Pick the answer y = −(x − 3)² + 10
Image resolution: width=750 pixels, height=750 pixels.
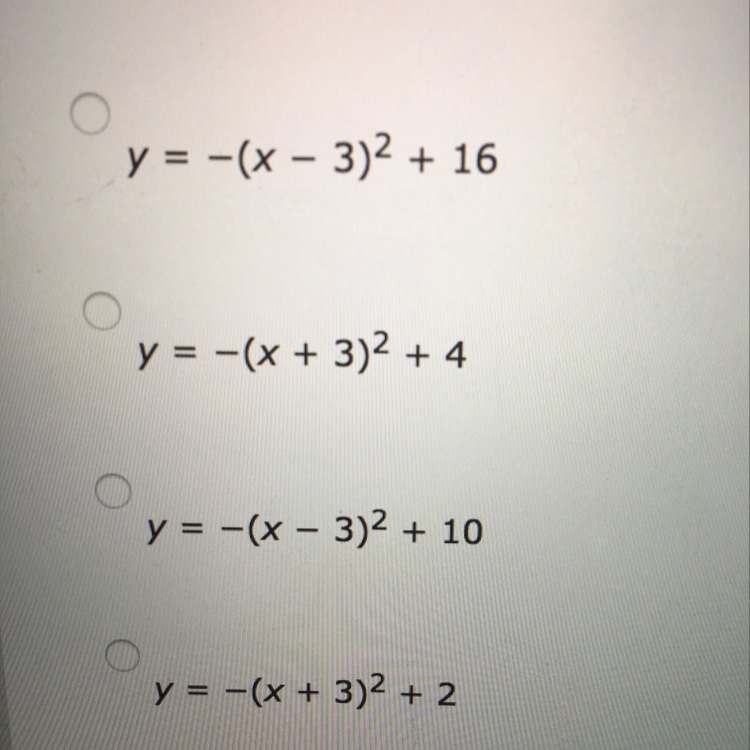pyautogui.click(x=113, y=489)
